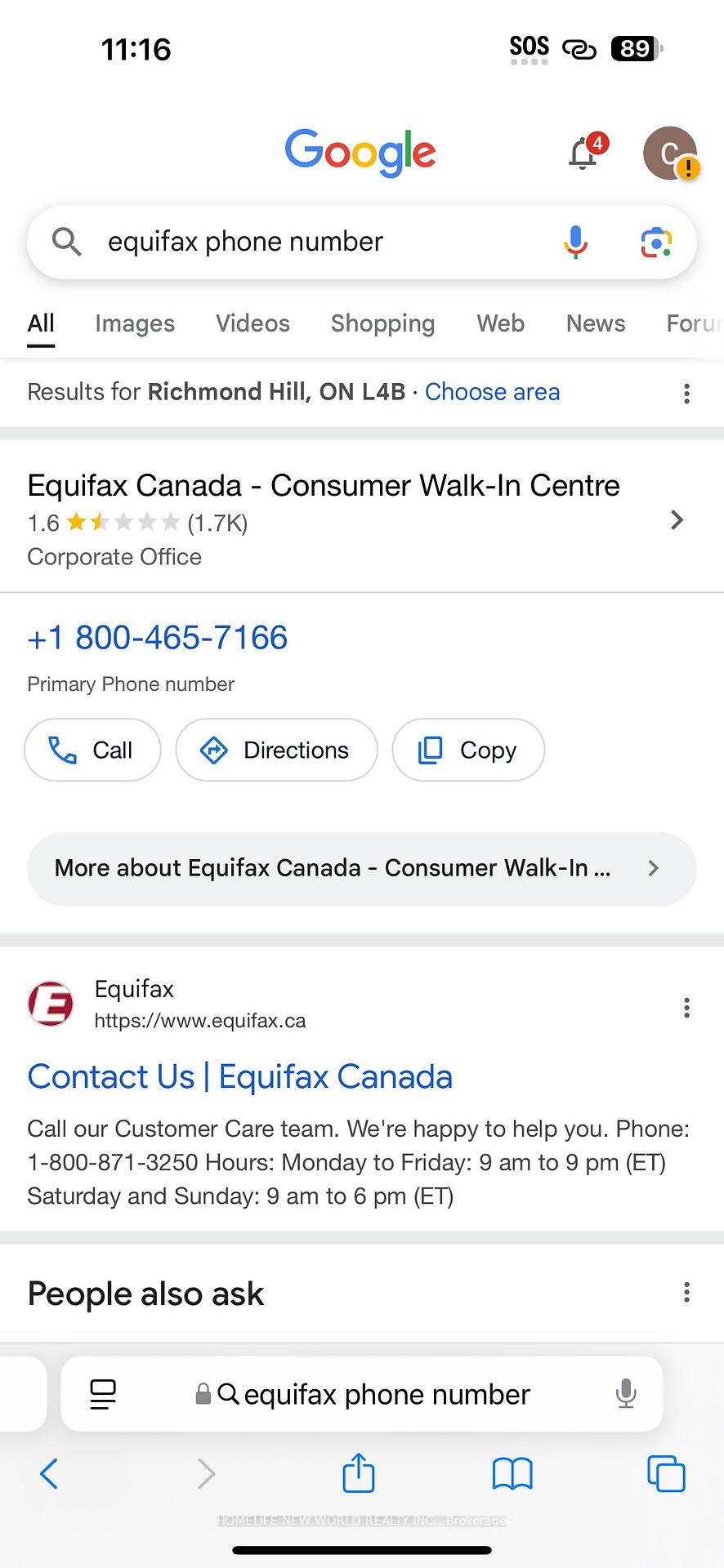Open the notifications bell
724x1568 pixels.
[583, 154]
